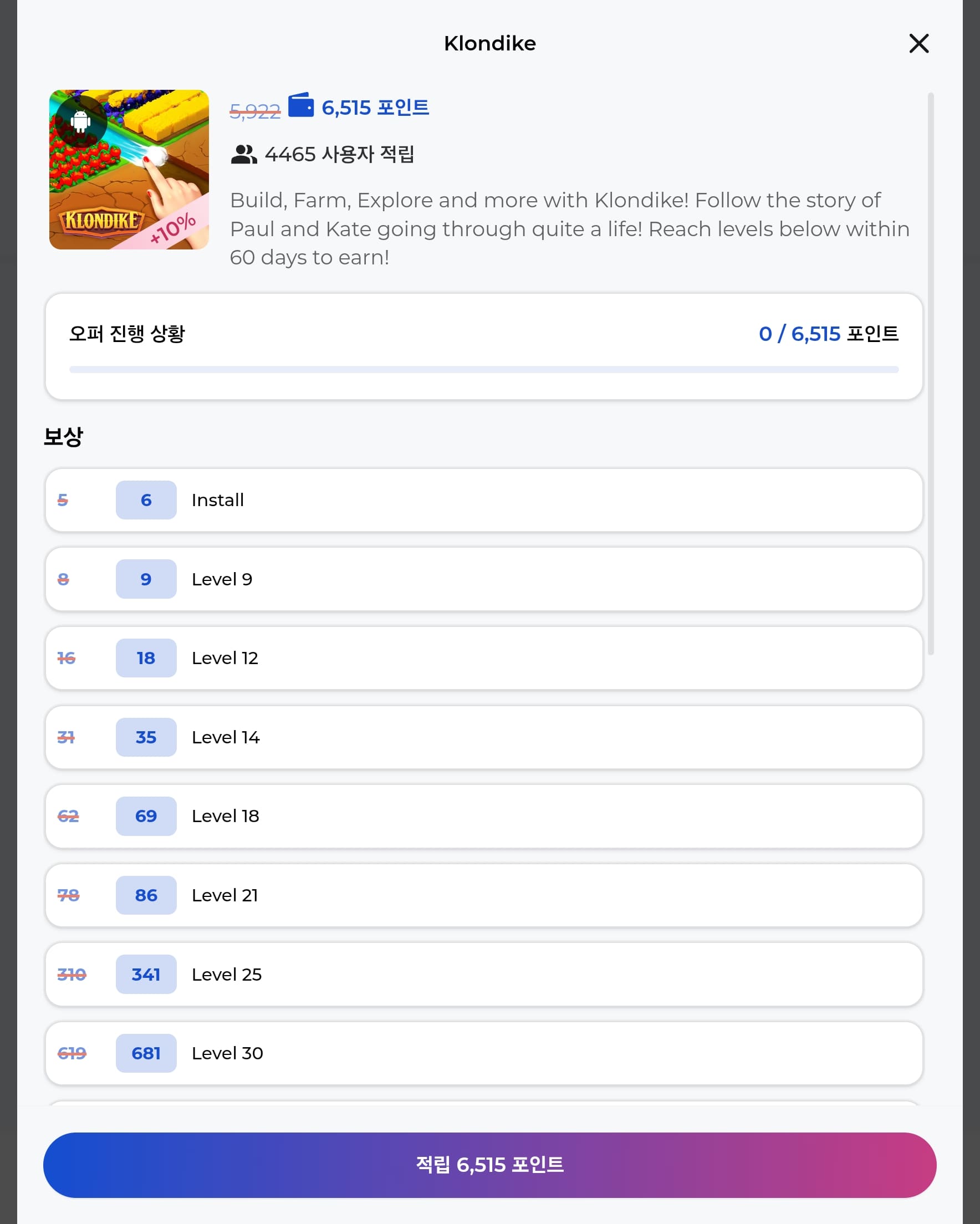Viewport: 980px width, 1224px height.
Task: Click the 6-point badge on the Install row
Action: point(145,500)
